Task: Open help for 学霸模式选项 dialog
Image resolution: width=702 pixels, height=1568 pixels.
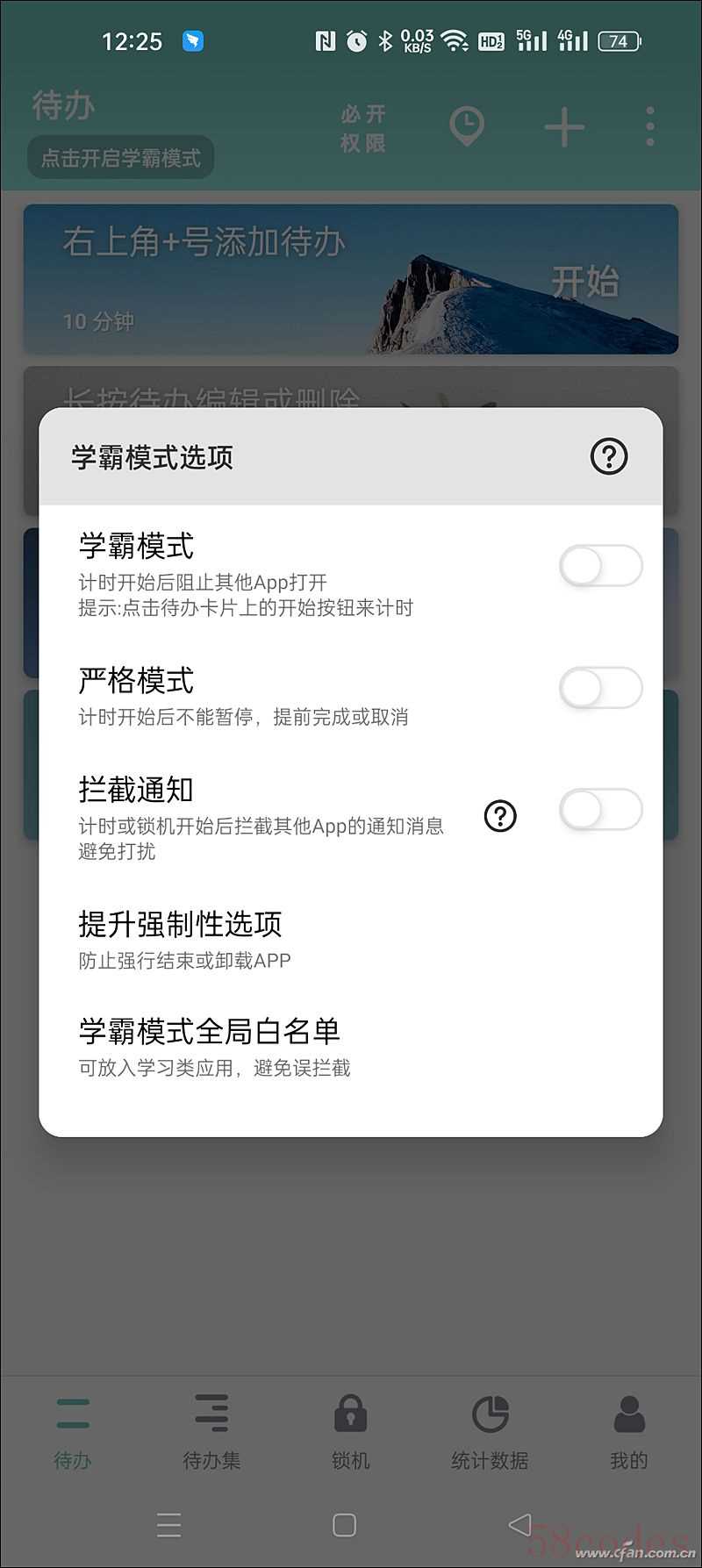Action: click(x=609, y=456)
